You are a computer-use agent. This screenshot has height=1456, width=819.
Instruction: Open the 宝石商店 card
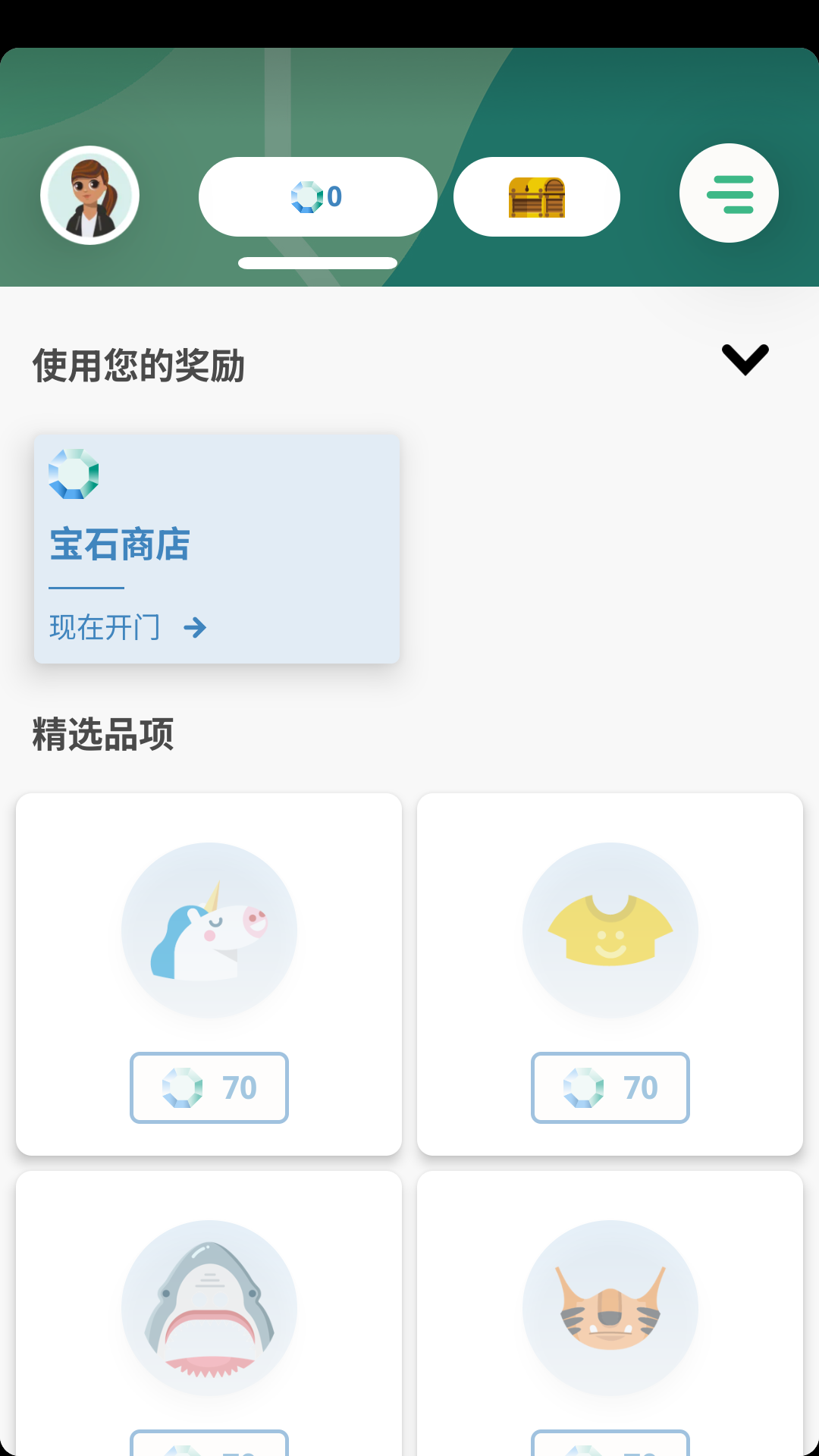coord(217,548)
